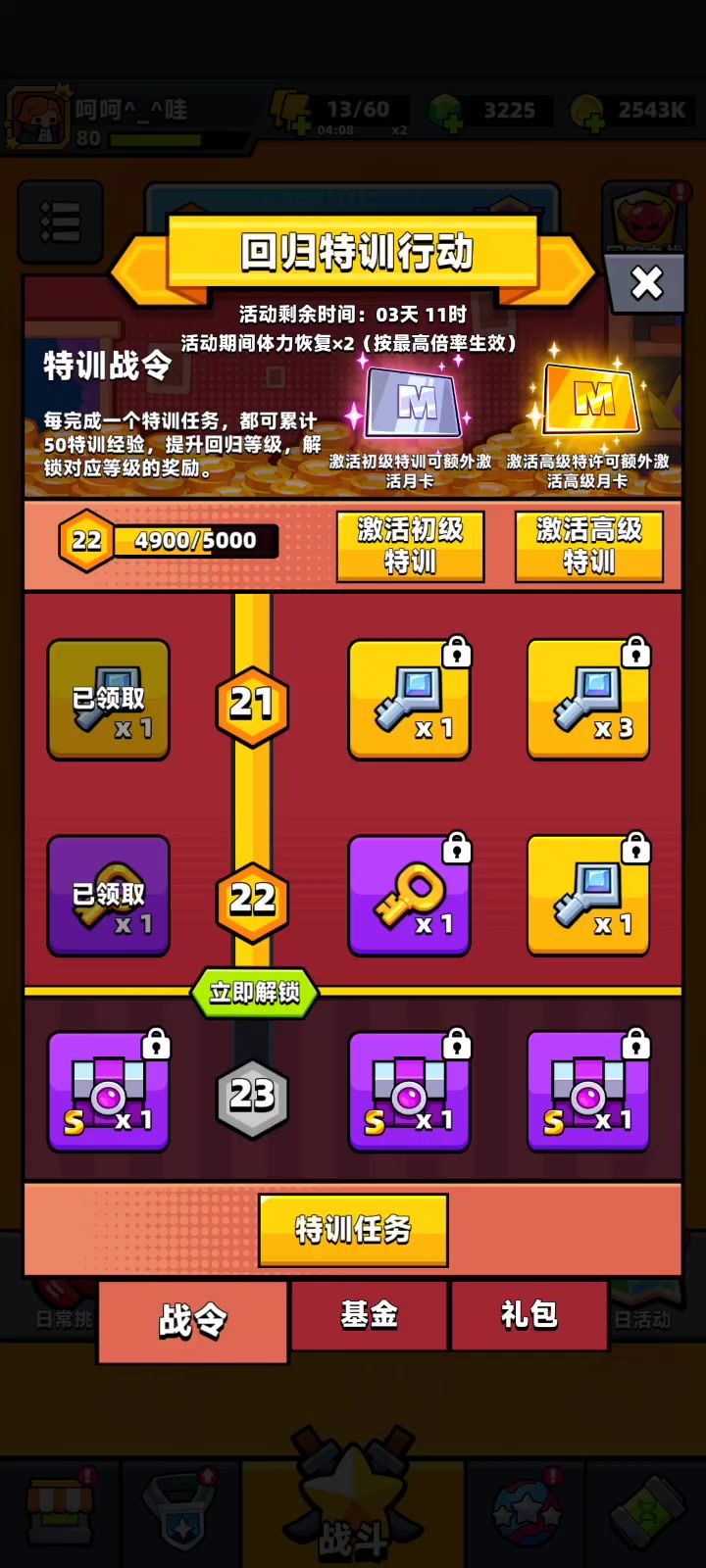Switch to the 礼包 tab
Image resolution: width=706 pixels, height=1568 pixels.
point(529,1315)
